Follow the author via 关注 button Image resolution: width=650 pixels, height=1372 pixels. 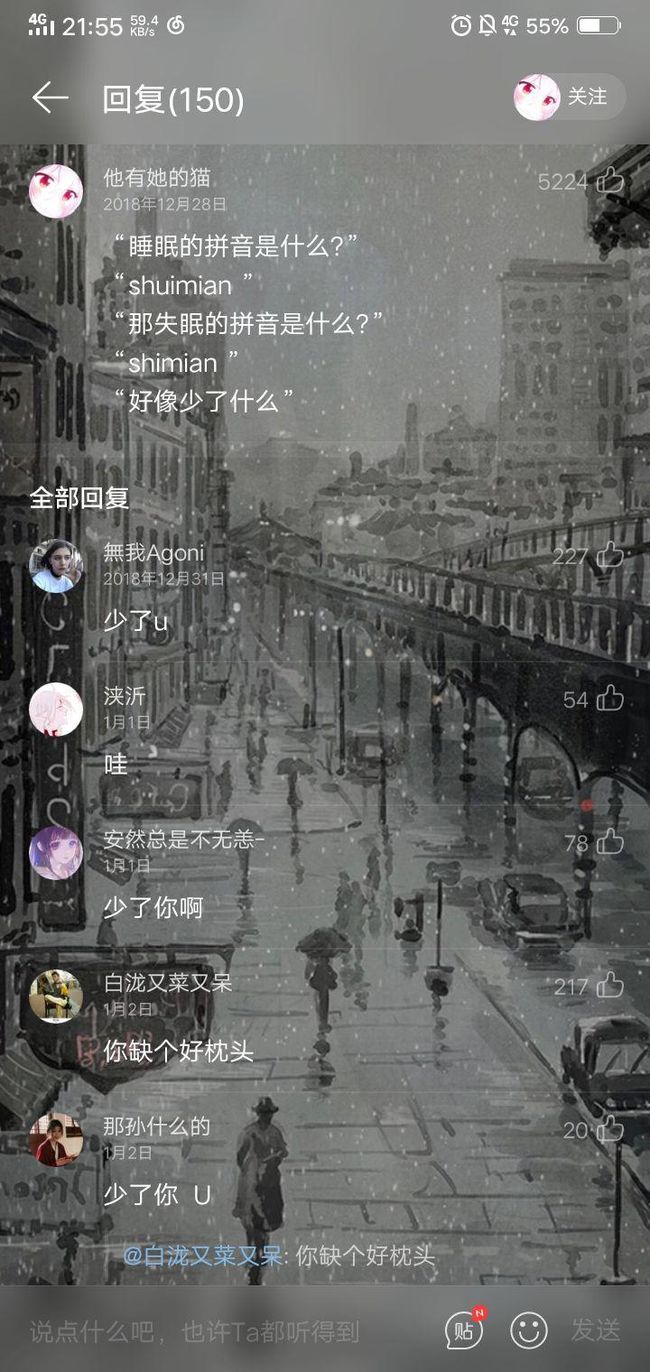569,97
